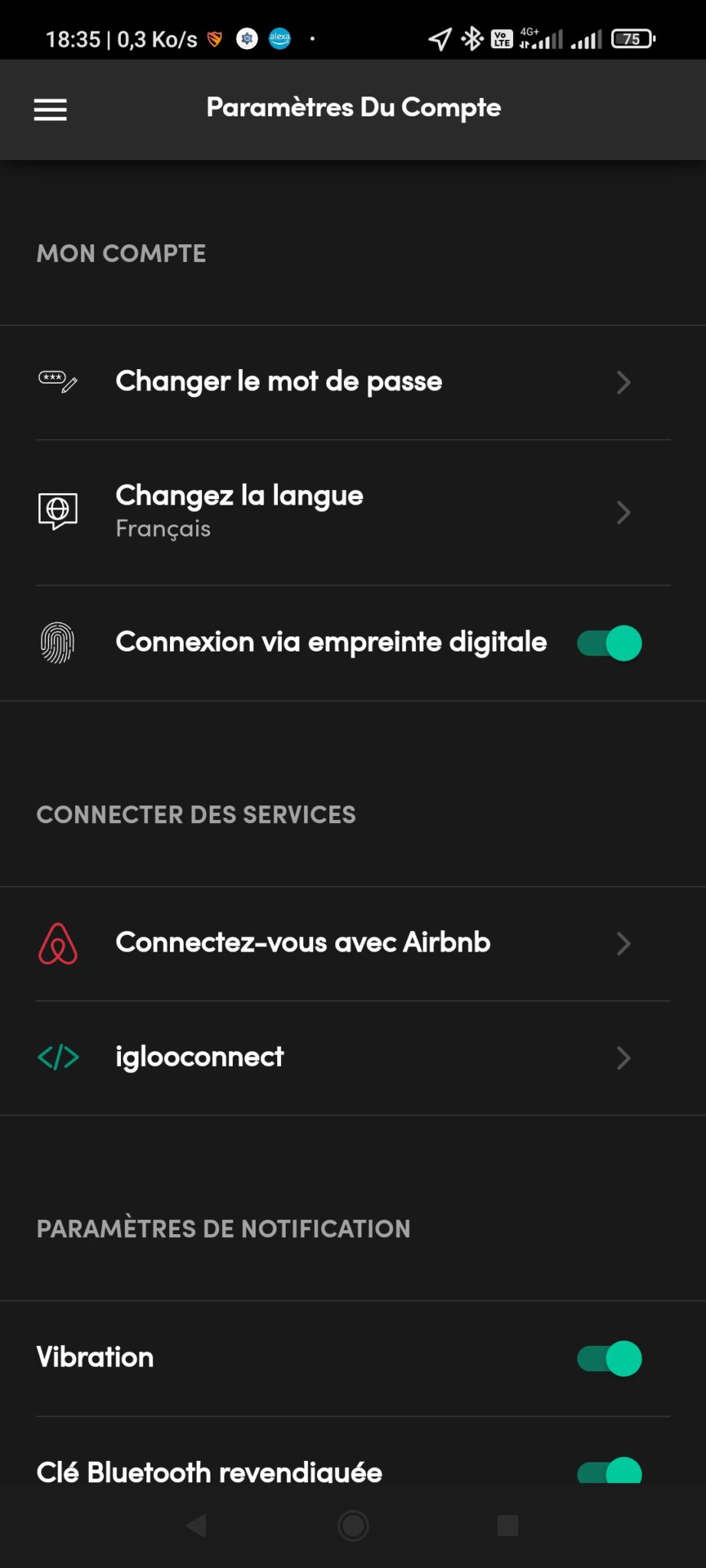This screenshot has height=1568, width=706.
Task: Open Changez la langue setting
Action: coord(353,512)
